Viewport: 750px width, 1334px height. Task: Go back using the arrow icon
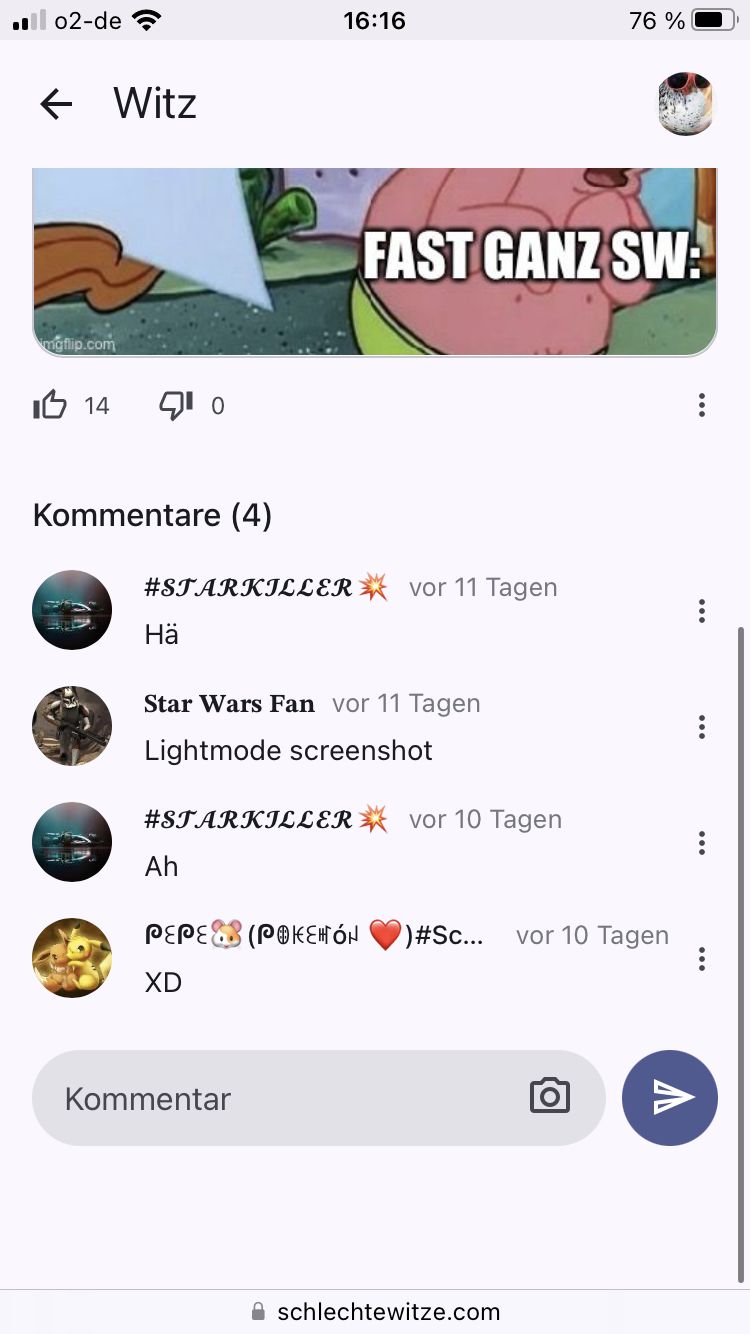tap(56, 104)
